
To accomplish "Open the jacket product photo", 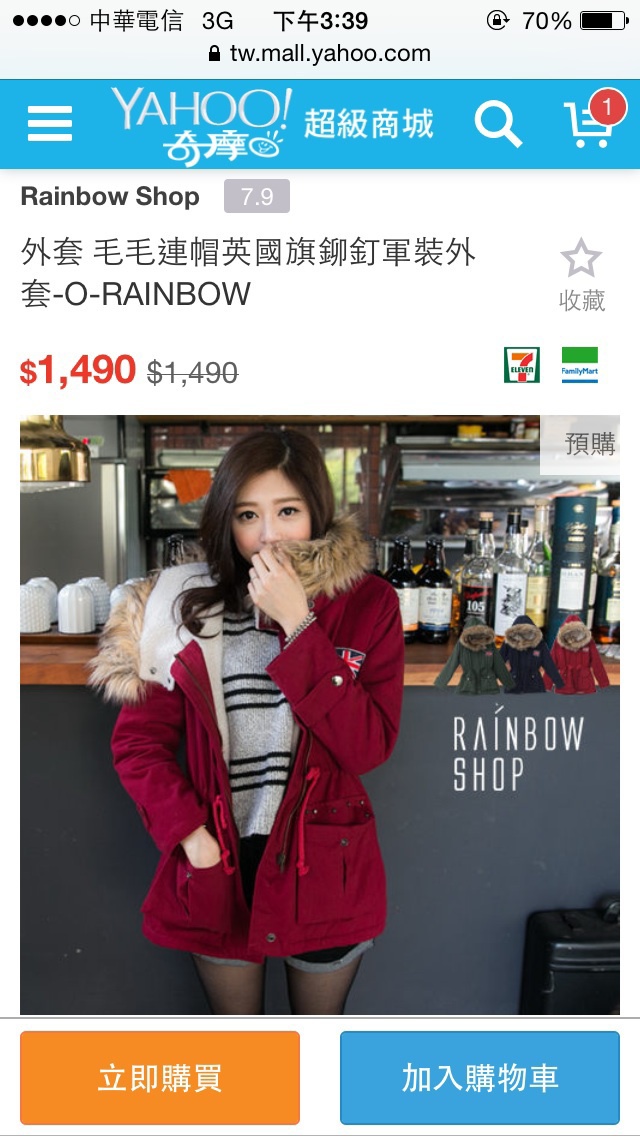I will 320,714.
